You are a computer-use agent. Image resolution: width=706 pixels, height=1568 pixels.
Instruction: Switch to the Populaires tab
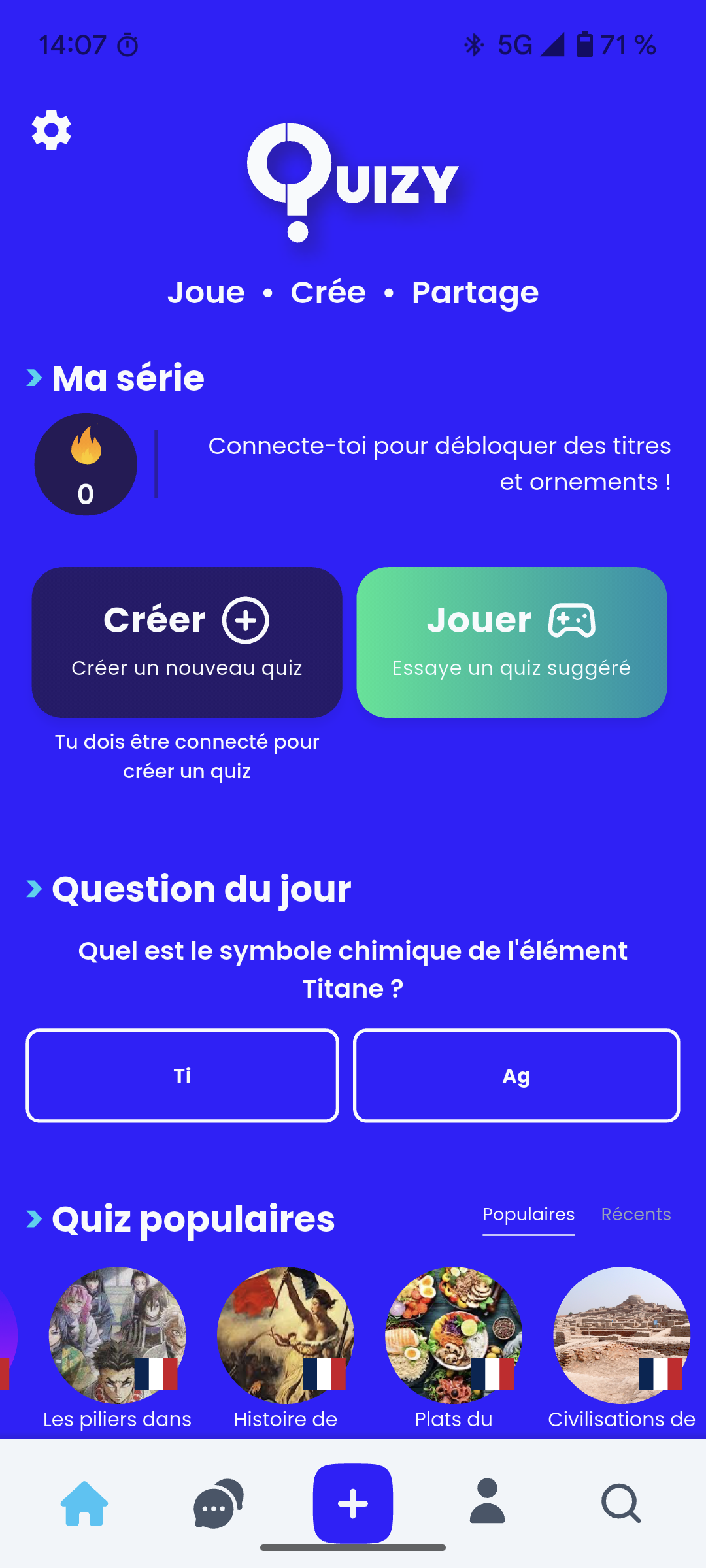(x=528, y=1215)
